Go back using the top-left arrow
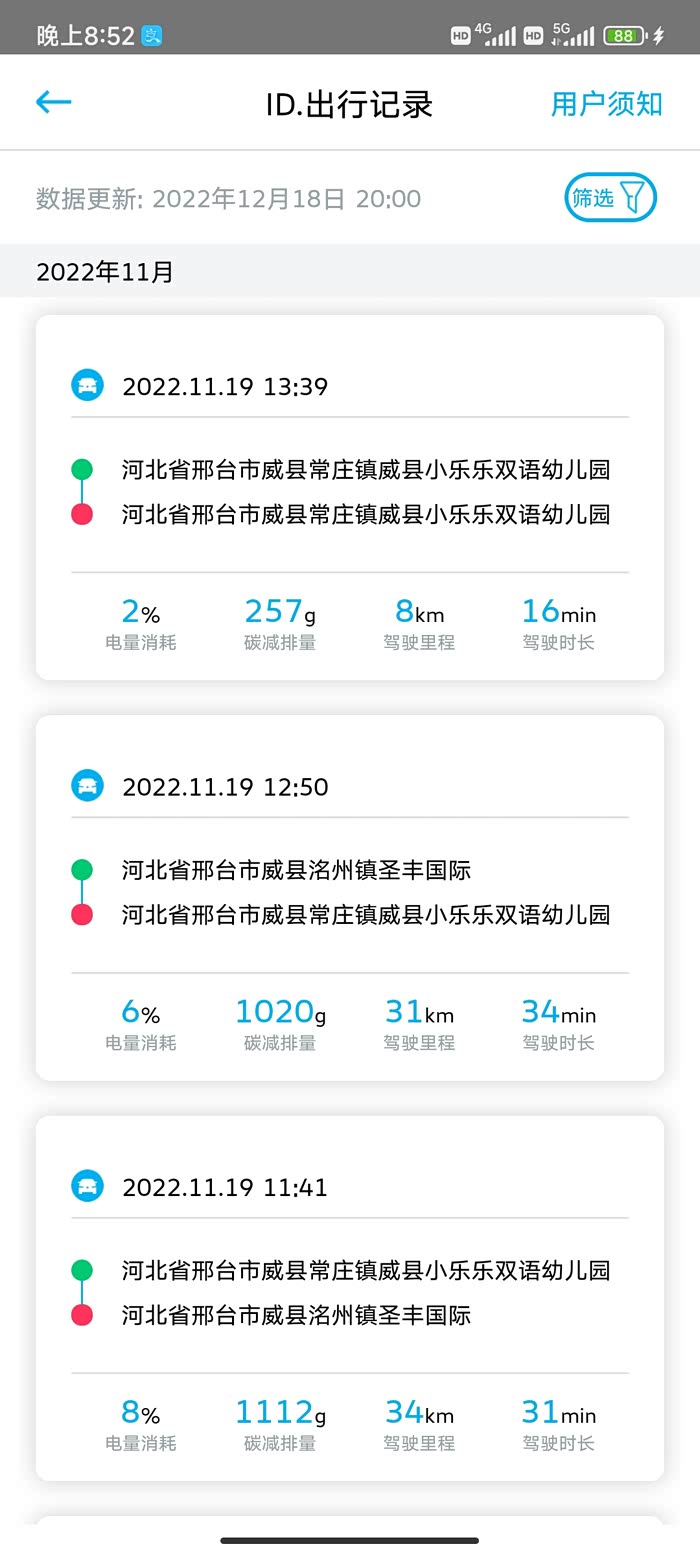 pos(54,102)
